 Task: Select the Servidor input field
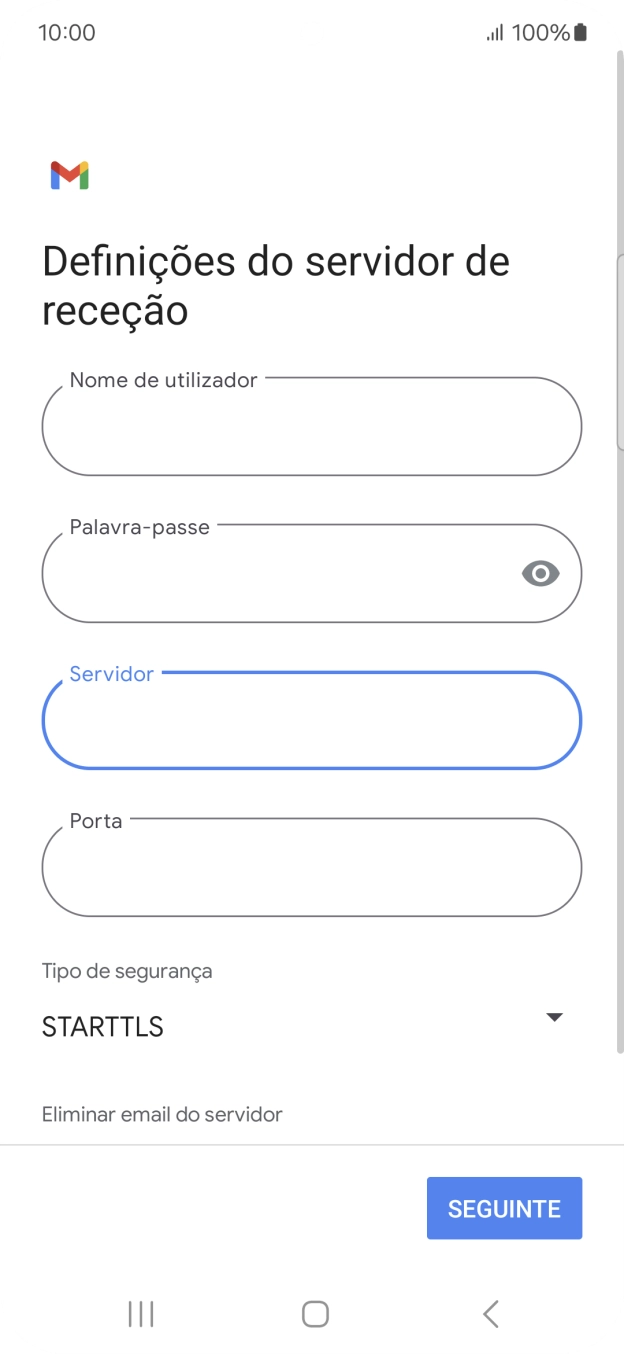pyautogui.click(x=311, y=721)
